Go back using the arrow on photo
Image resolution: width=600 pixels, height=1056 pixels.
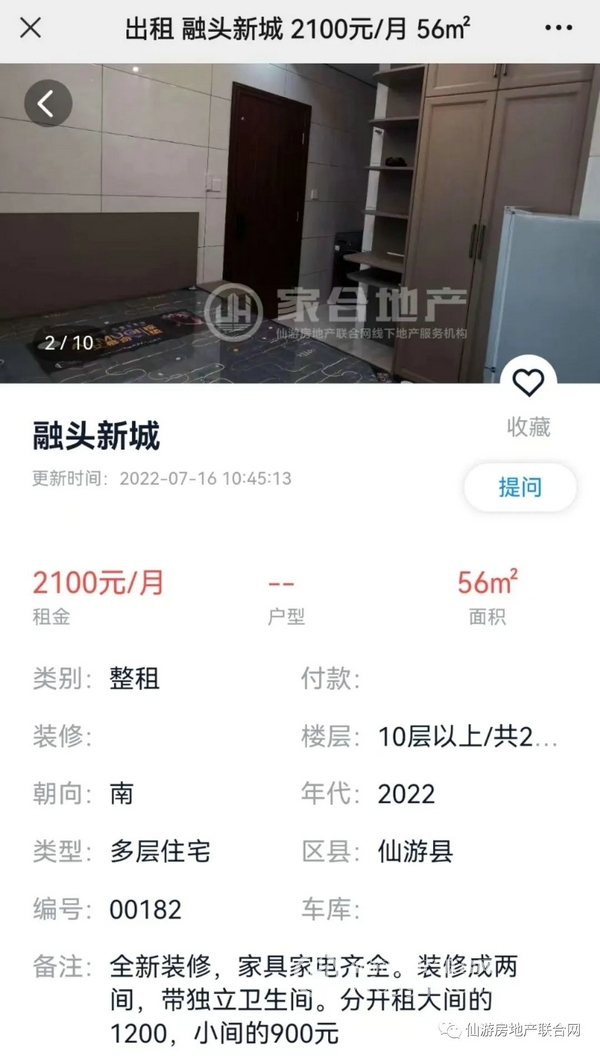coord(47,103)
